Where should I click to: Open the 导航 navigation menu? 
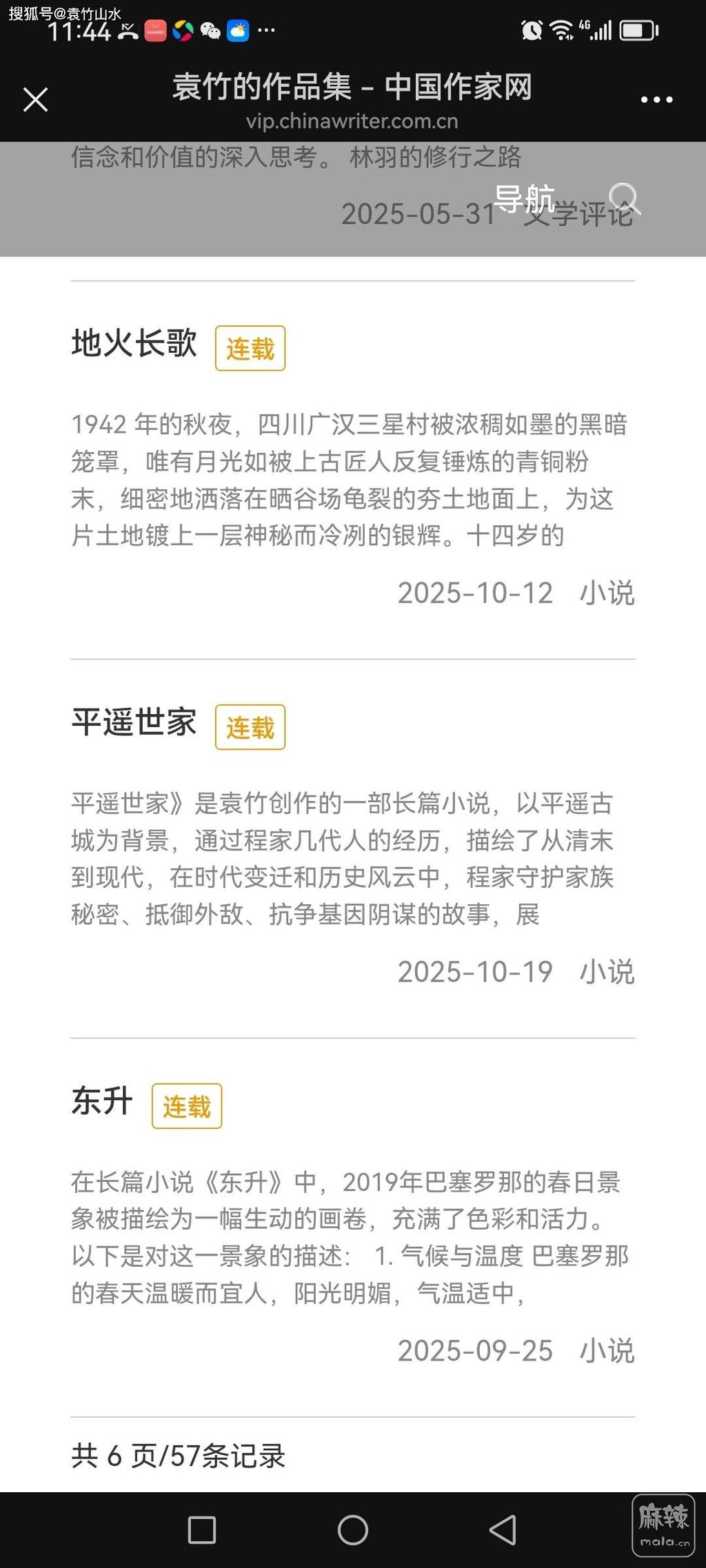pyautogui.click(x=524, y=199)
